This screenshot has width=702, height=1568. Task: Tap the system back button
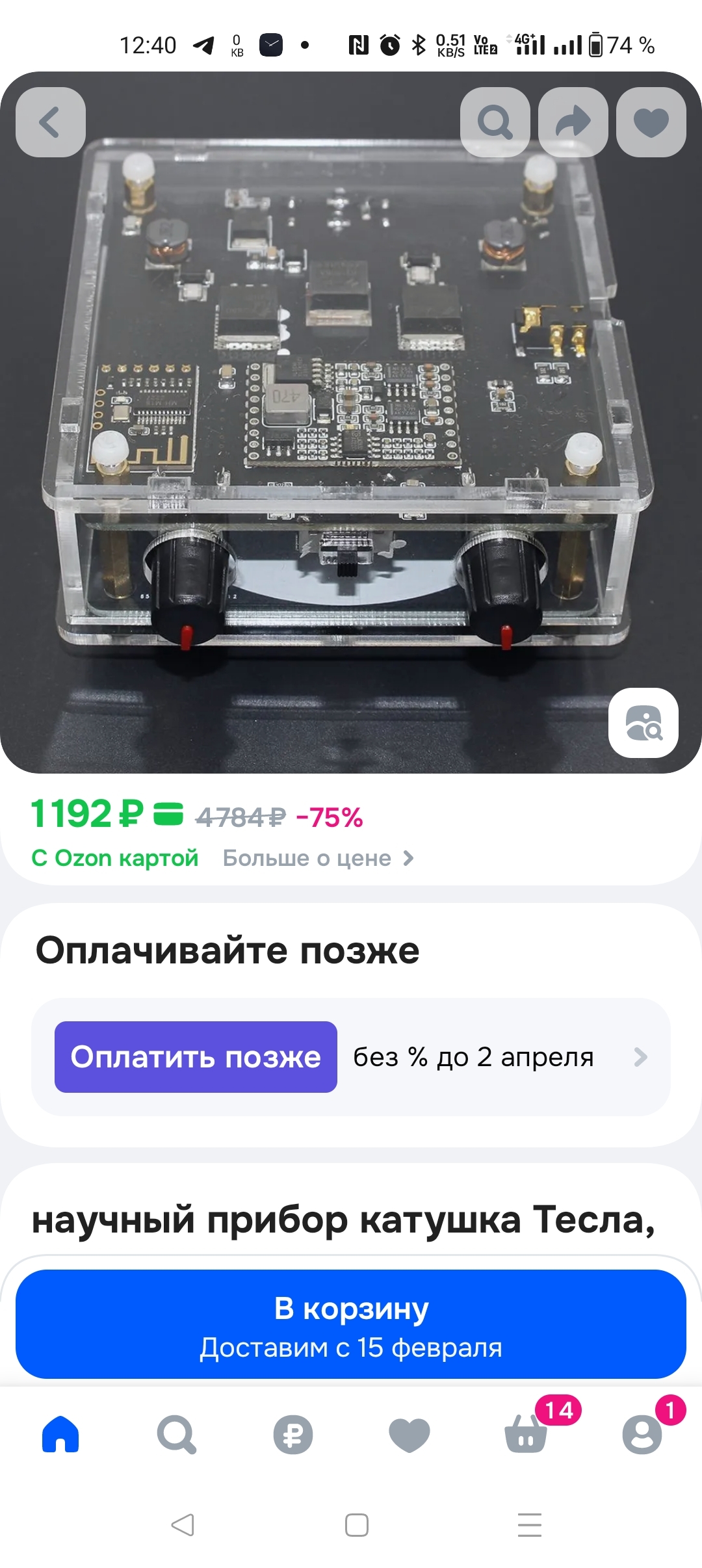click(183, 1524)
